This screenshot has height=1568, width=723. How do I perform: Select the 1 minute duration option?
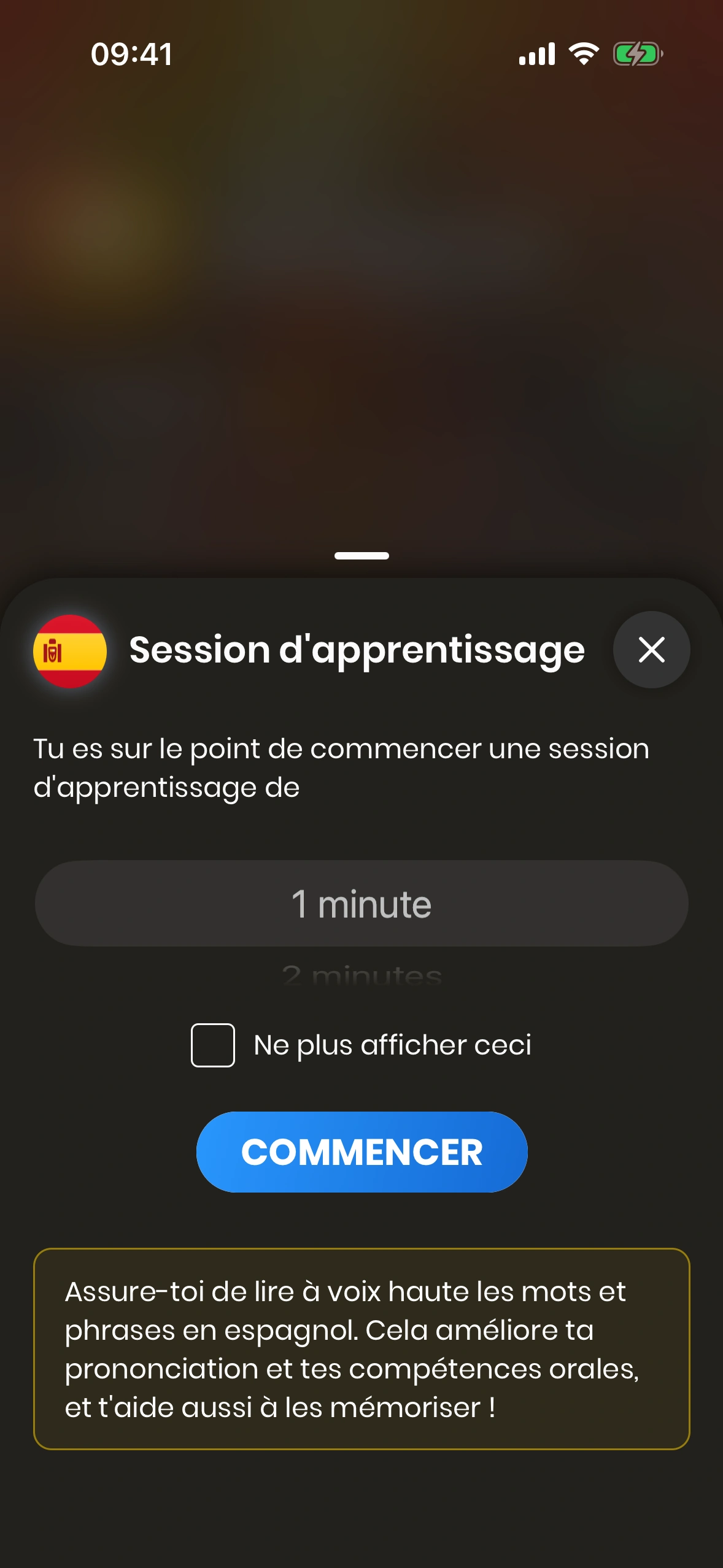coord(361,904)
